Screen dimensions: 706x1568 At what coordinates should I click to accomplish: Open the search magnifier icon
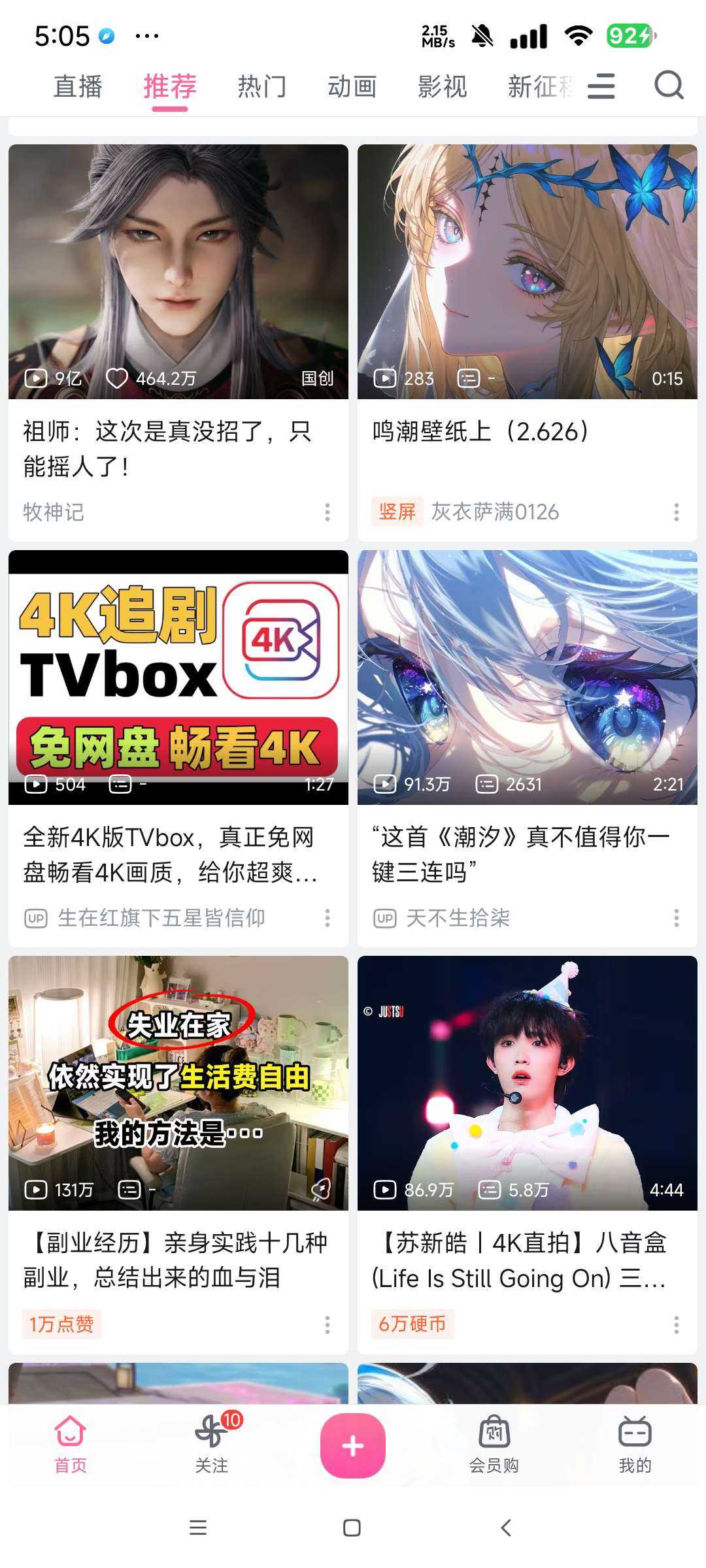(x=669, y=86)
